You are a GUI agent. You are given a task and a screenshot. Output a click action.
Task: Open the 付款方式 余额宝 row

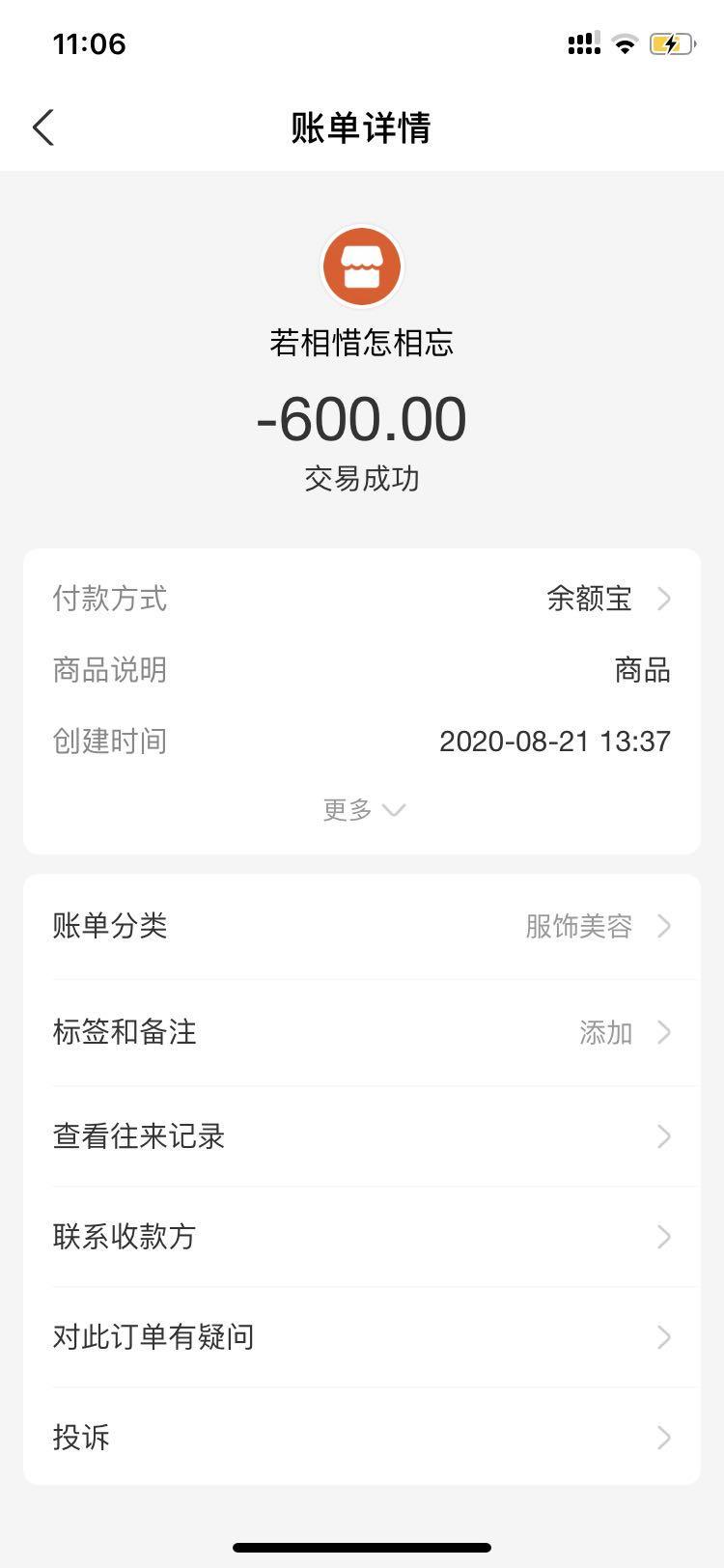coord(362,599)
